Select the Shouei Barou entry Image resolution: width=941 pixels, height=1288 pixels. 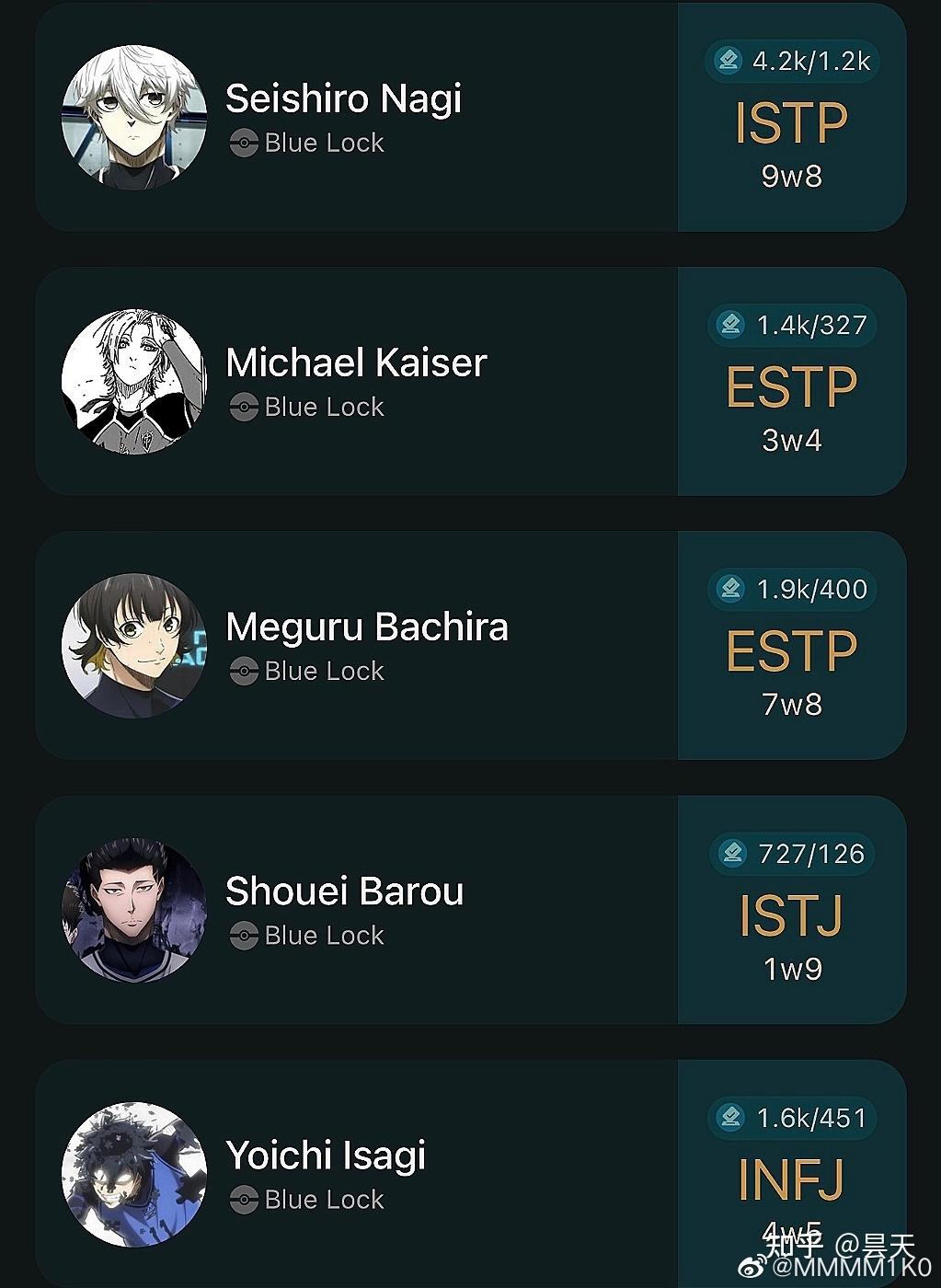[344, 891]
